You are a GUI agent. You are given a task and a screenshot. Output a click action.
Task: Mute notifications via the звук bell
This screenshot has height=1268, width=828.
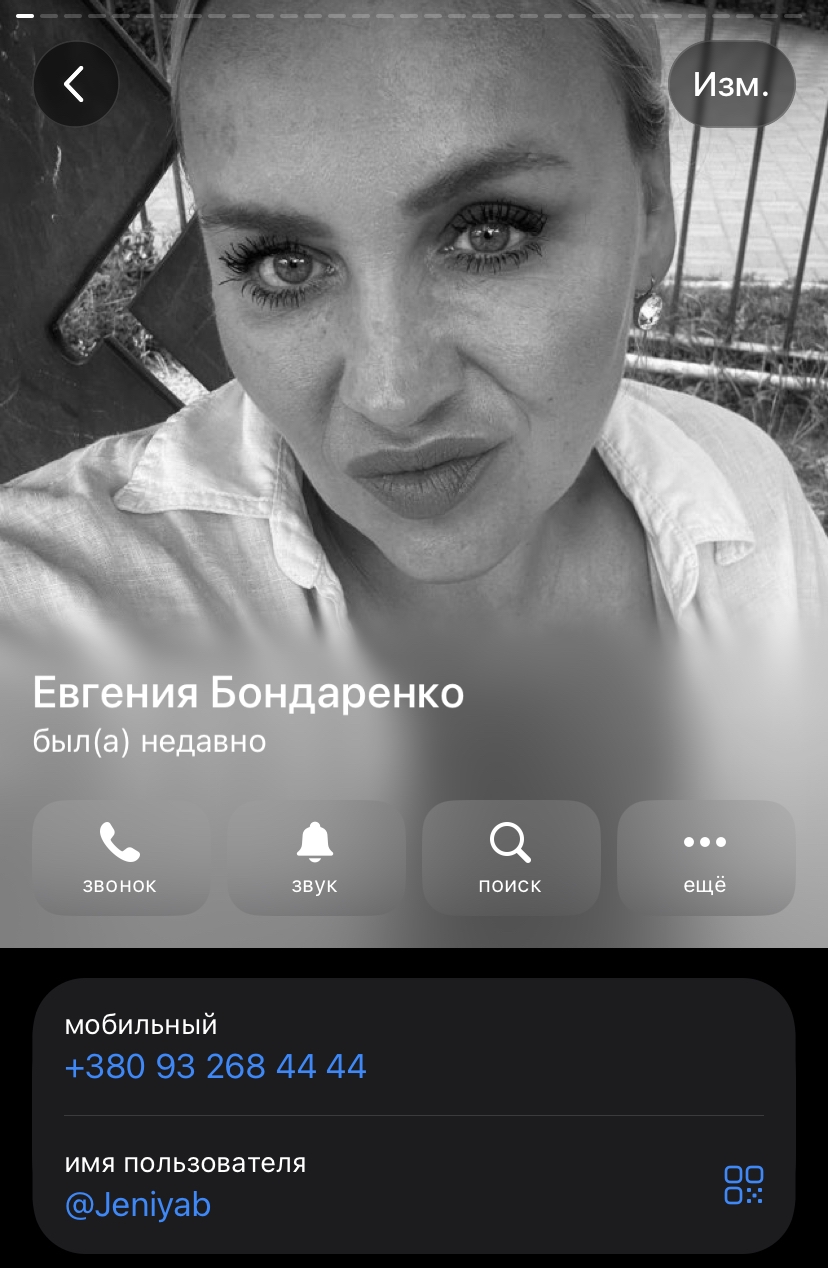pyautogui.click(x=316, y=858)
